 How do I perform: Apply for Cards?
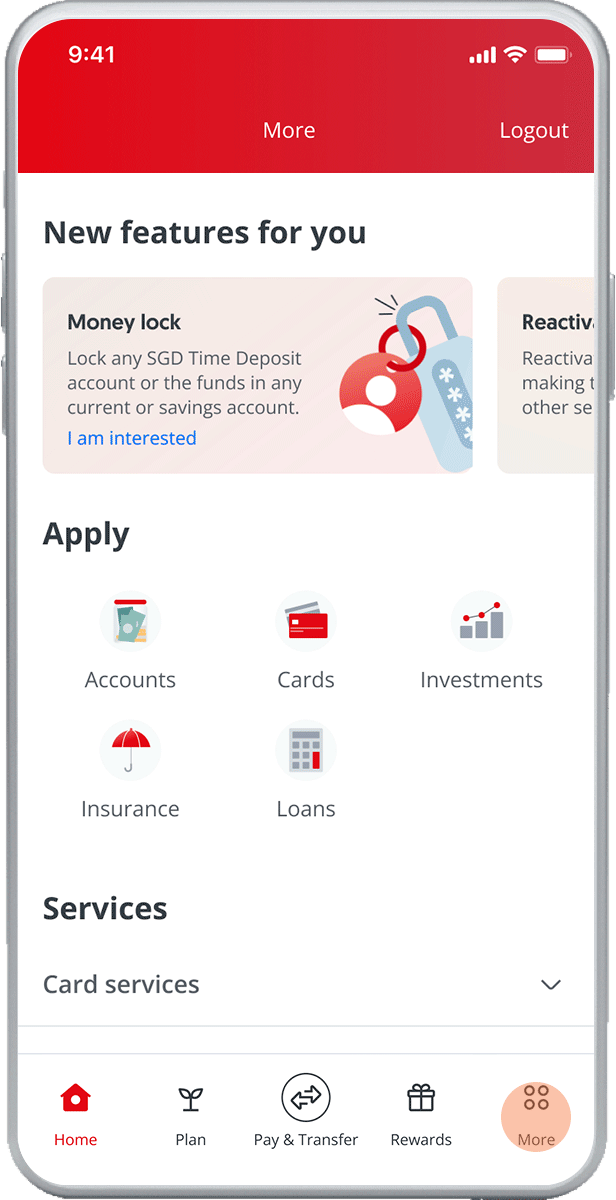coord(306,641)
